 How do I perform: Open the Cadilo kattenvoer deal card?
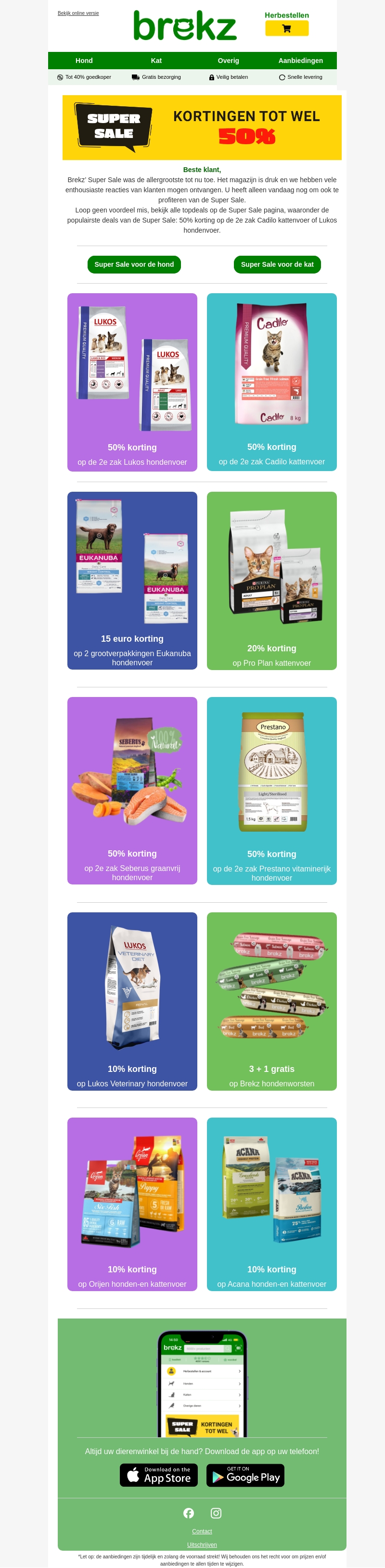click(x=272, y=382)
